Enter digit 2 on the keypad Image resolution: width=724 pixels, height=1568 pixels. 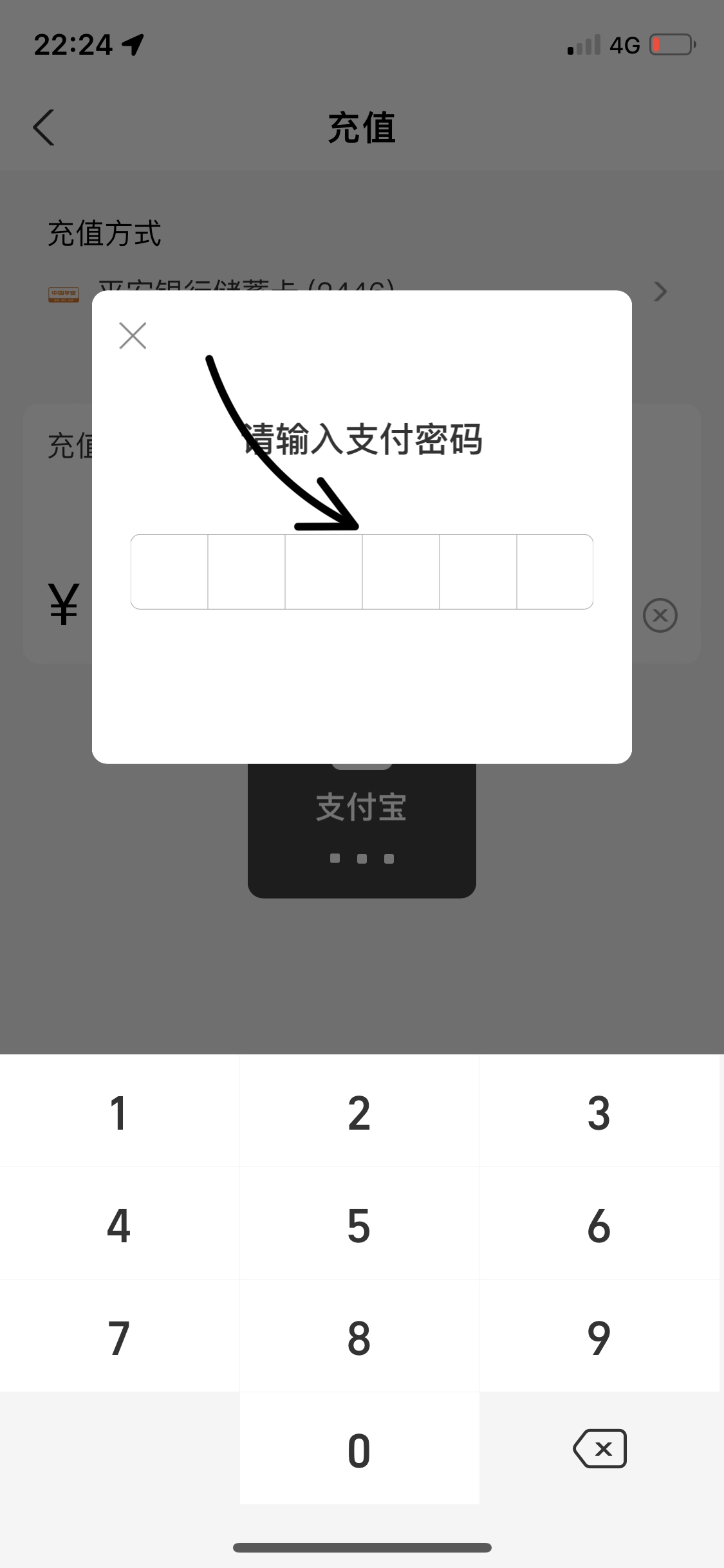pos(359,1113)
